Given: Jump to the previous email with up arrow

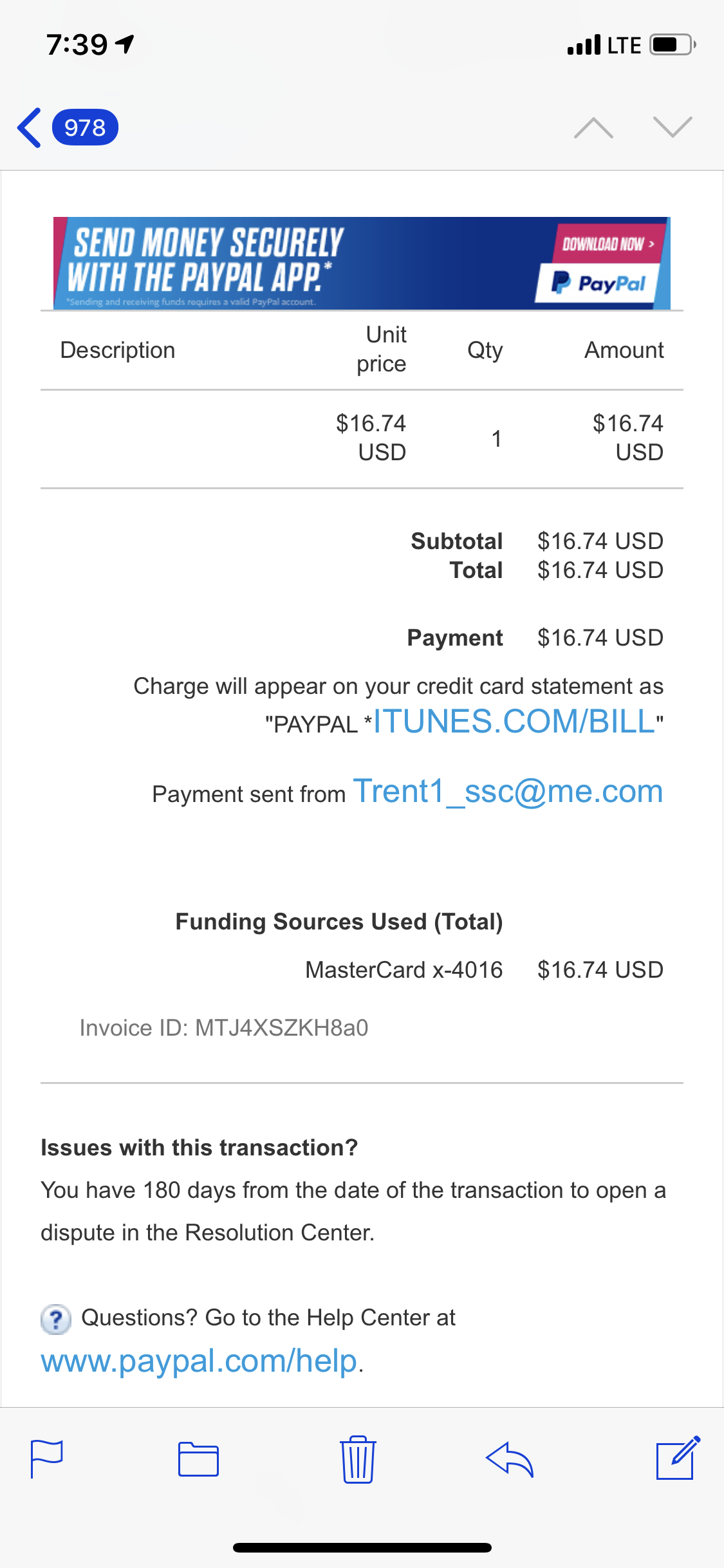Looking at the screenshot, I should 593,127.
